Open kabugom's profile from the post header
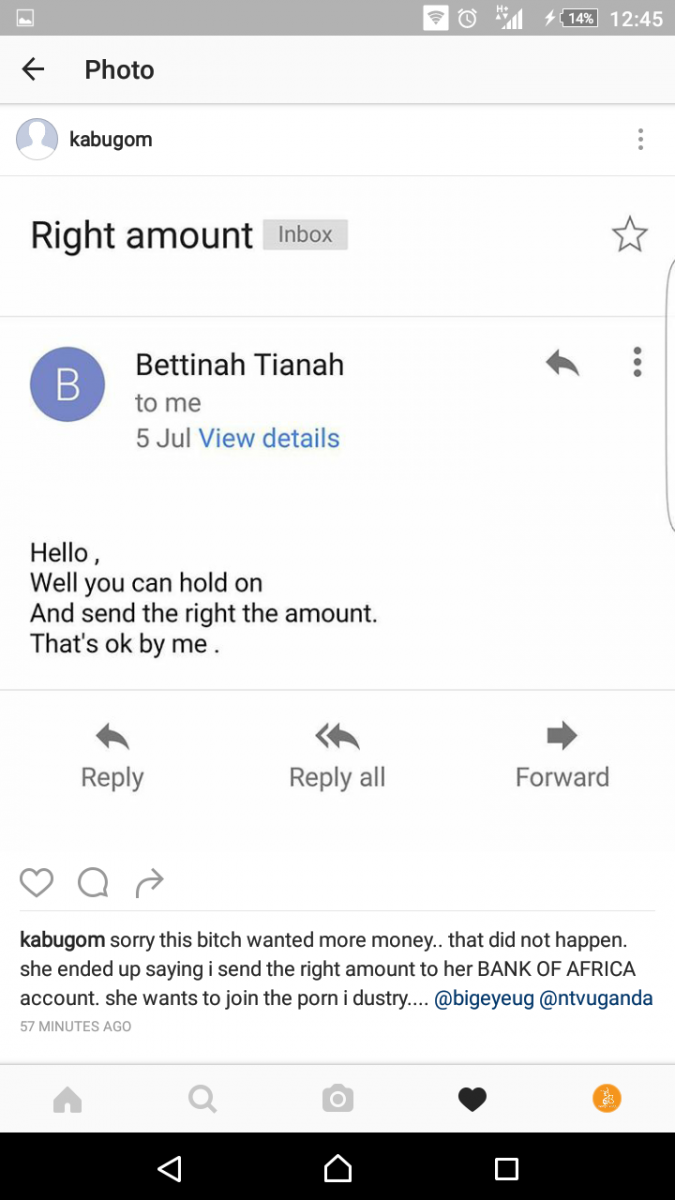This screenshot has height=1200, width=675. coord(110,139)
